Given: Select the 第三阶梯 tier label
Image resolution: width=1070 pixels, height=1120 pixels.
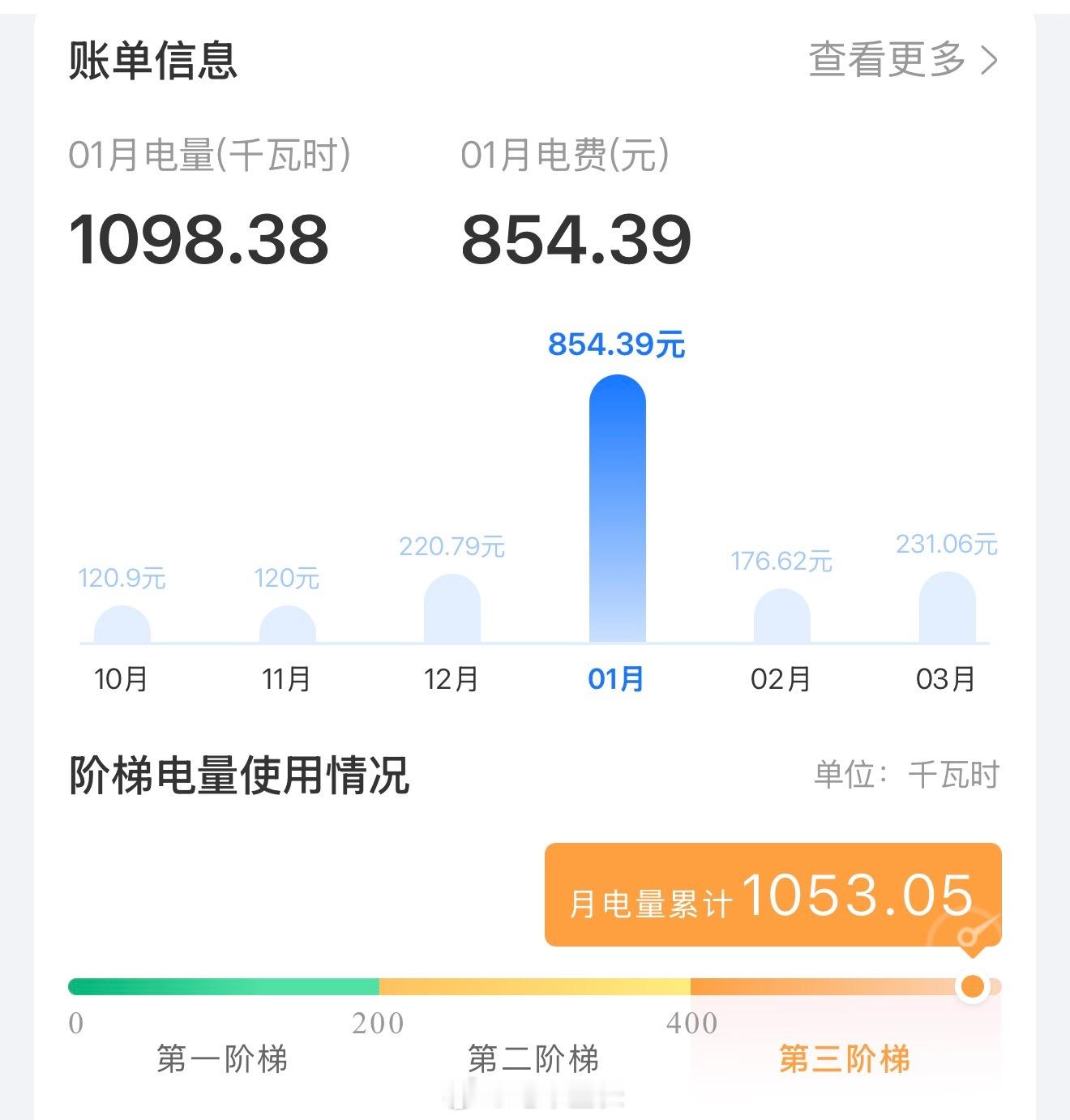Looking at the screenshot, I should pyautogui.click(x=845, y=1056).
